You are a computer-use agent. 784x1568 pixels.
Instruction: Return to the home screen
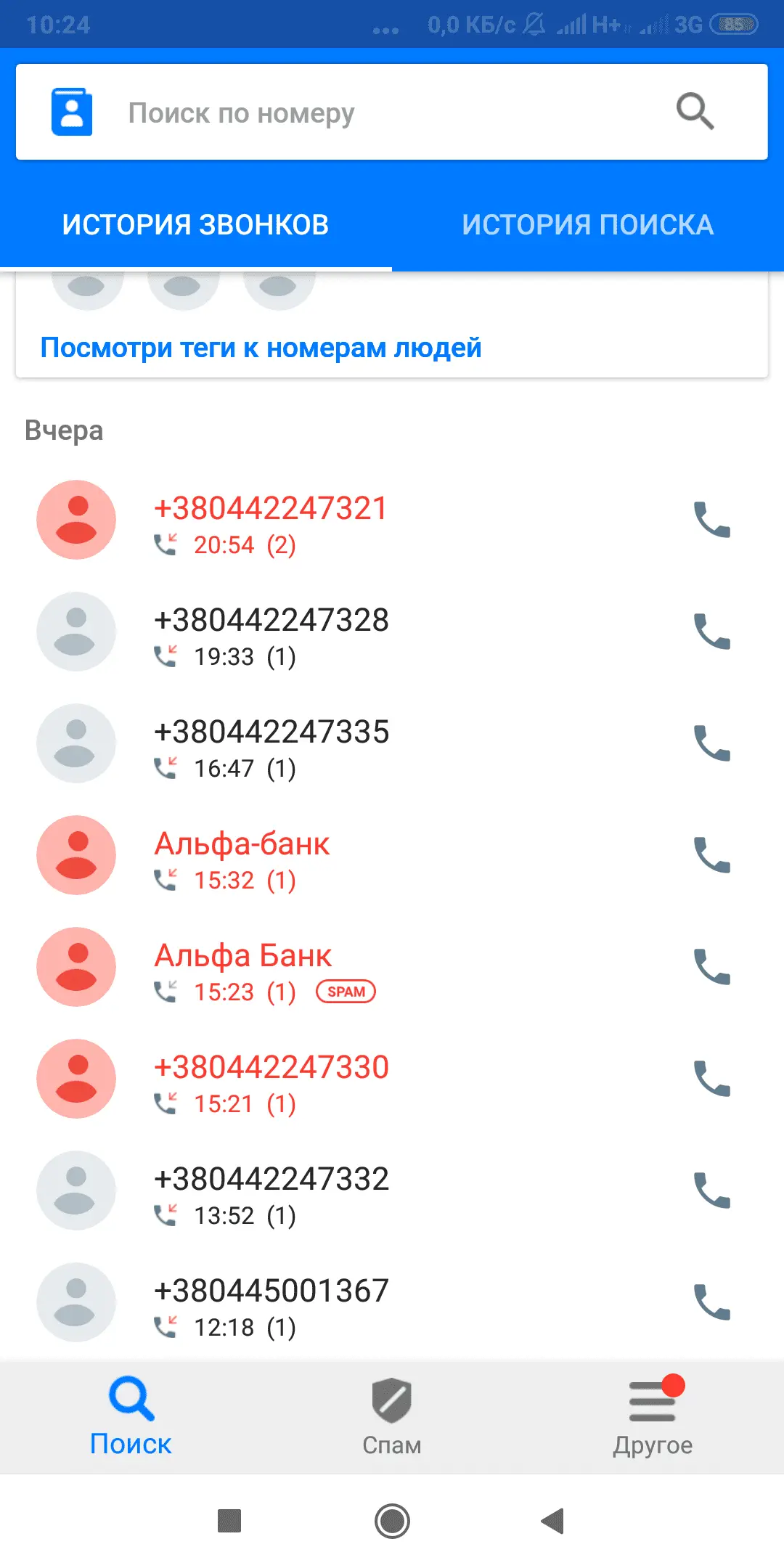pyautogui.click(x=392, y=1520)
